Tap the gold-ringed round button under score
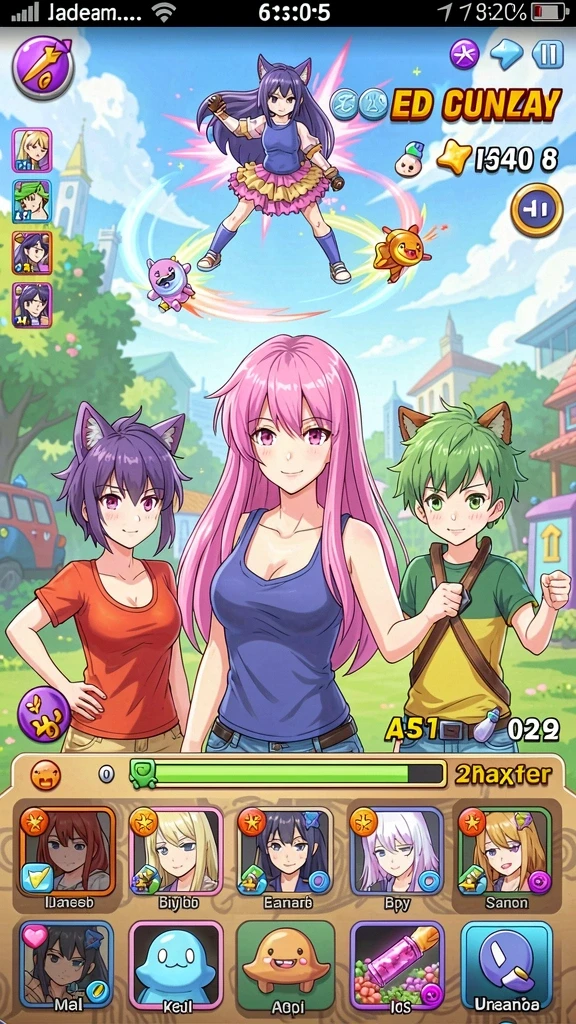 pos(536,210)
